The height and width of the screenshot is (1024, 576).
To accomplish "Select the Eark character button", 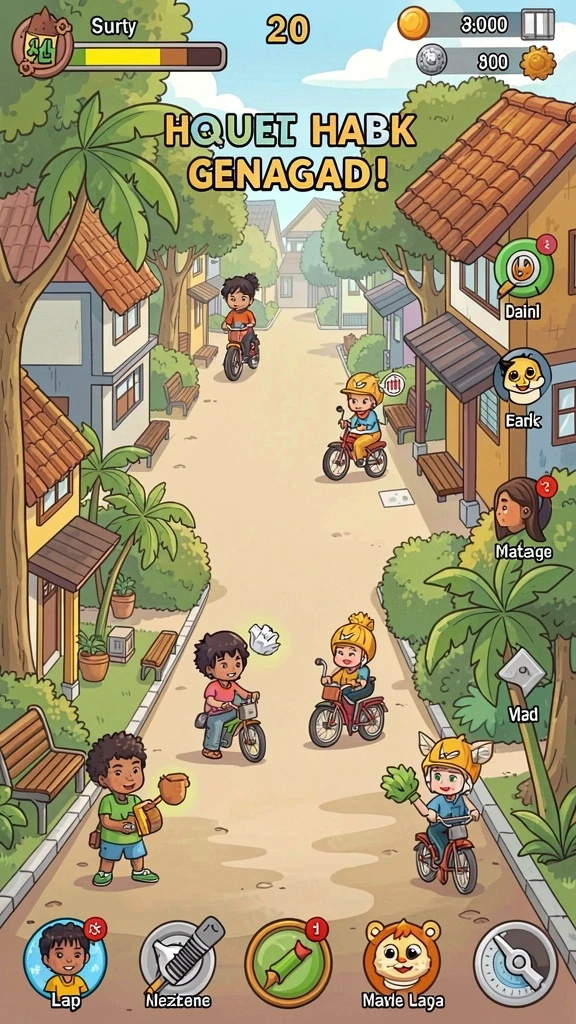I will point(522,377).
